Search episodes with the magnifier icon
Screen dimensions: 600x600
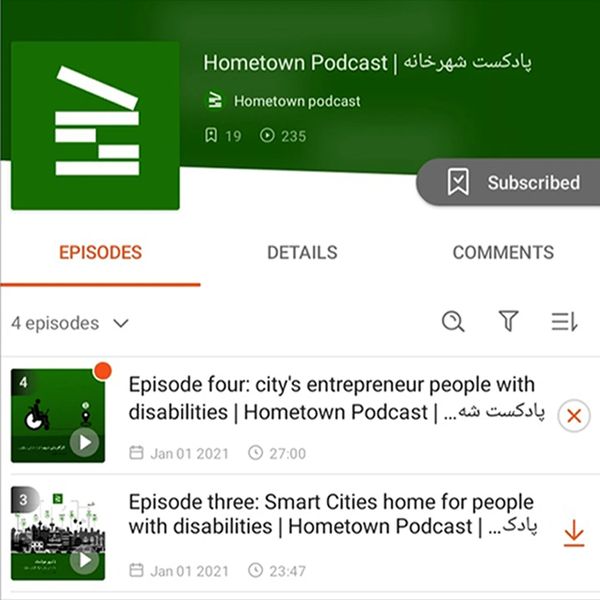pyautogui.click(x=453, y=321)
